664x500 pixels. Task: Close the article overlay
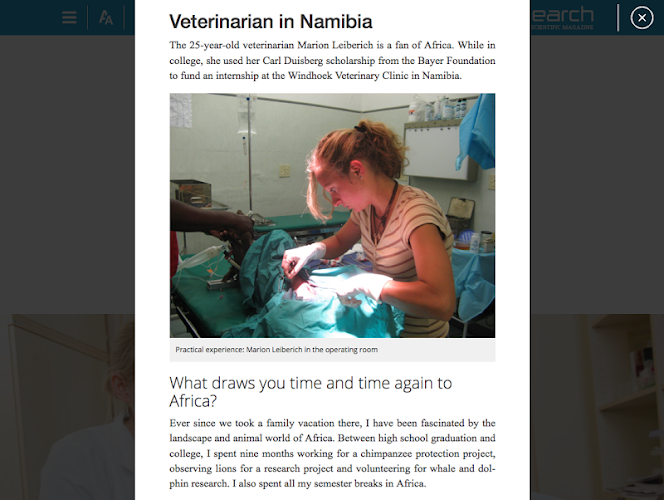642,18
